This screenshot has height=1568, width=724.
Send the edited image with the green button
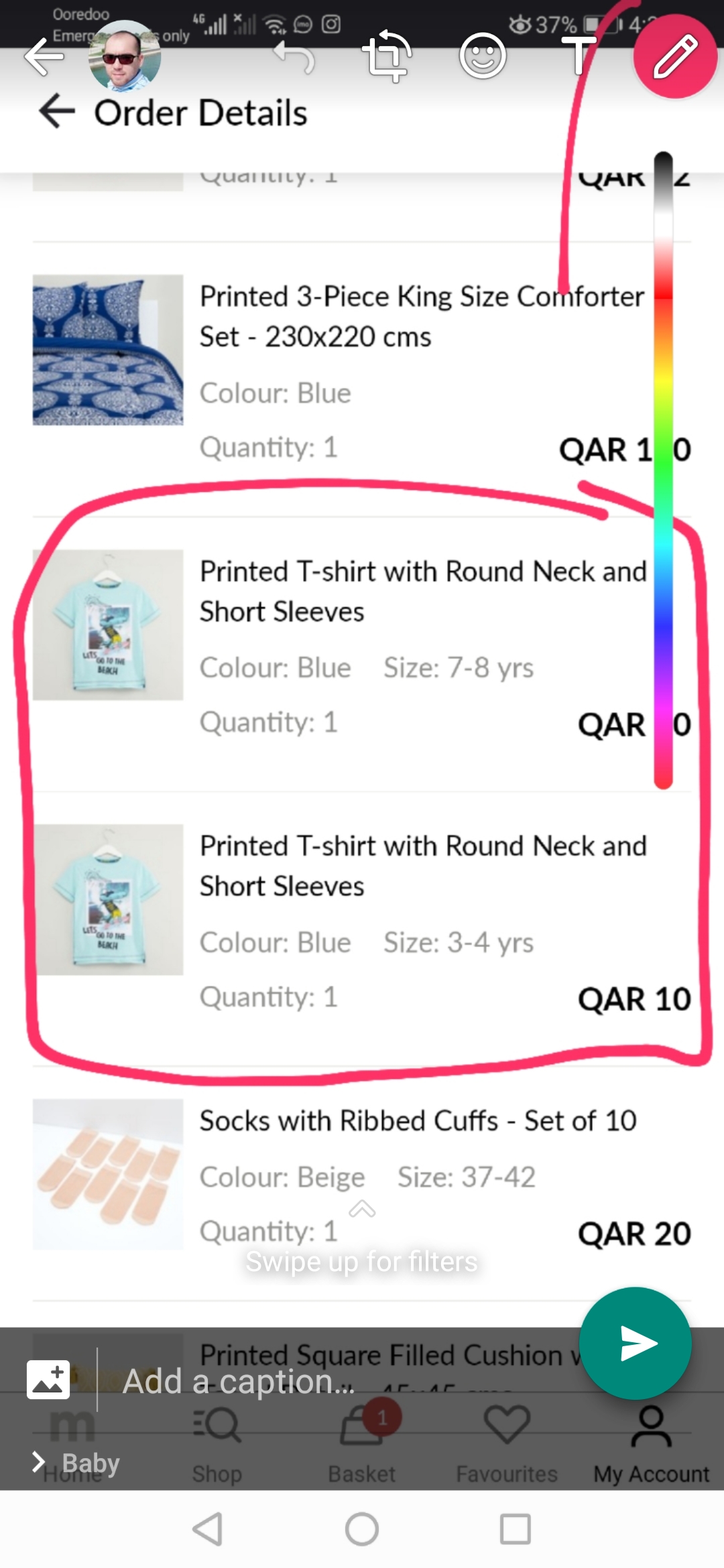tap(635, 1343)
